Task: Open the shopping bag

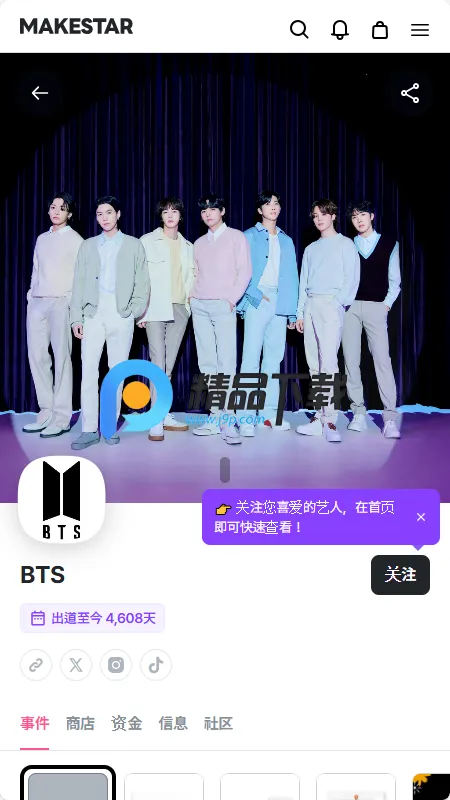Action: tap(380, 30)
